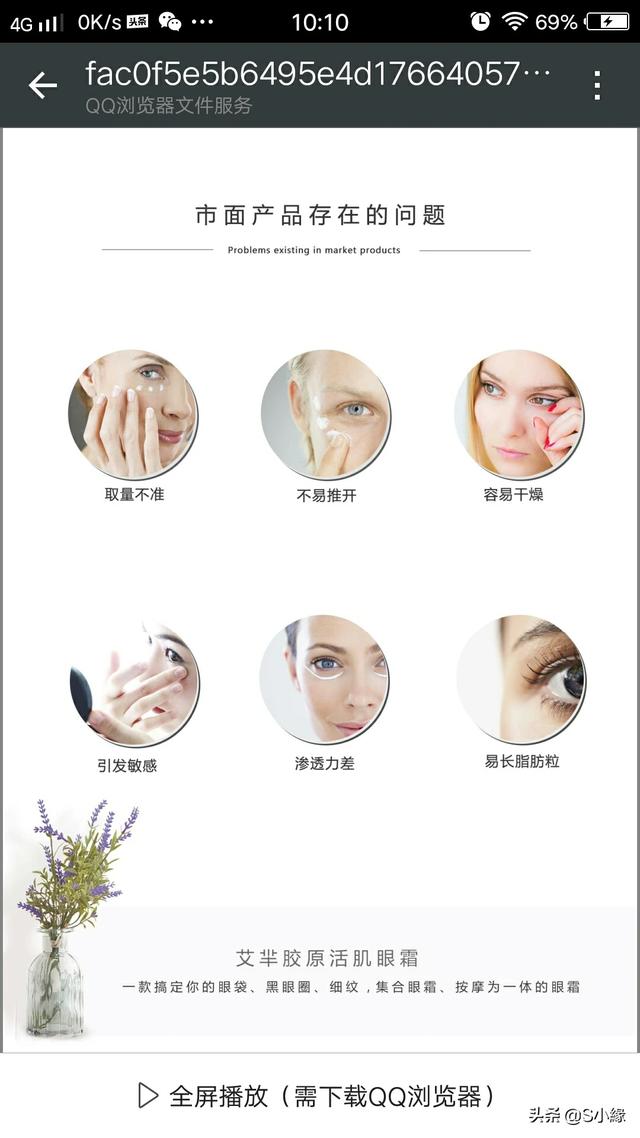Tap 全屏播放 to play fullscreen

[316, 1095]
